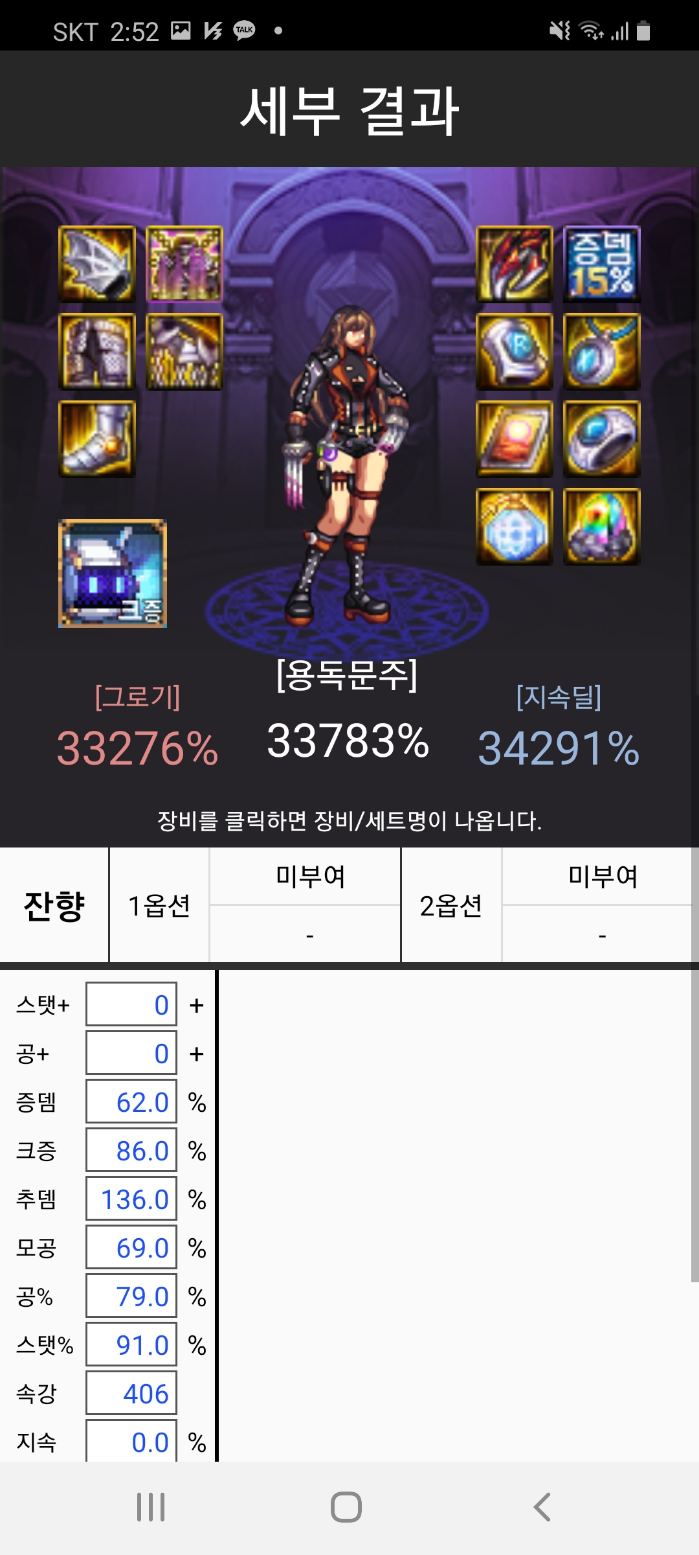
Task: Tap the glowing book equipment icon
Action: pos(514,439)
